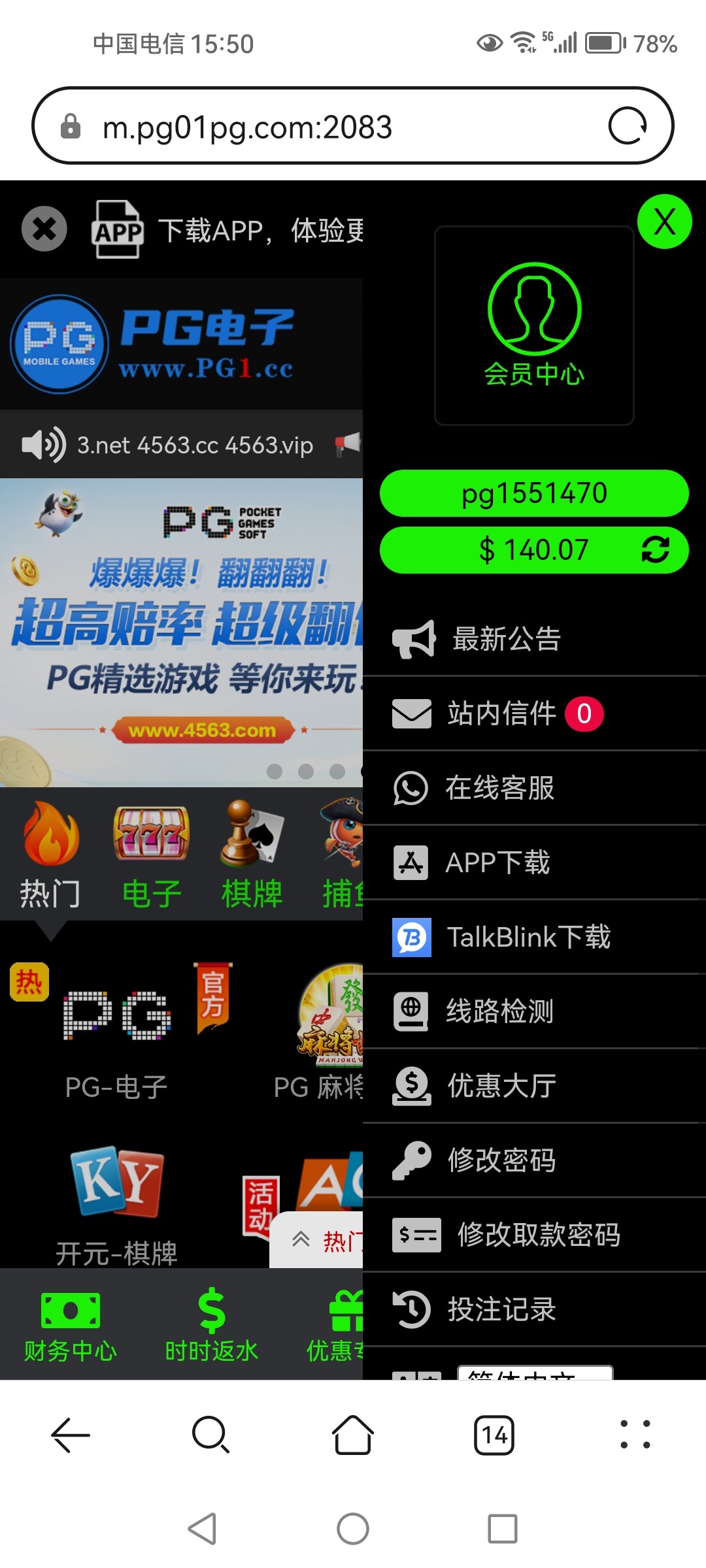The image size is (706, 1568).
Task: Dismiss the download APP banner
Action: click(x=44, y=229)
